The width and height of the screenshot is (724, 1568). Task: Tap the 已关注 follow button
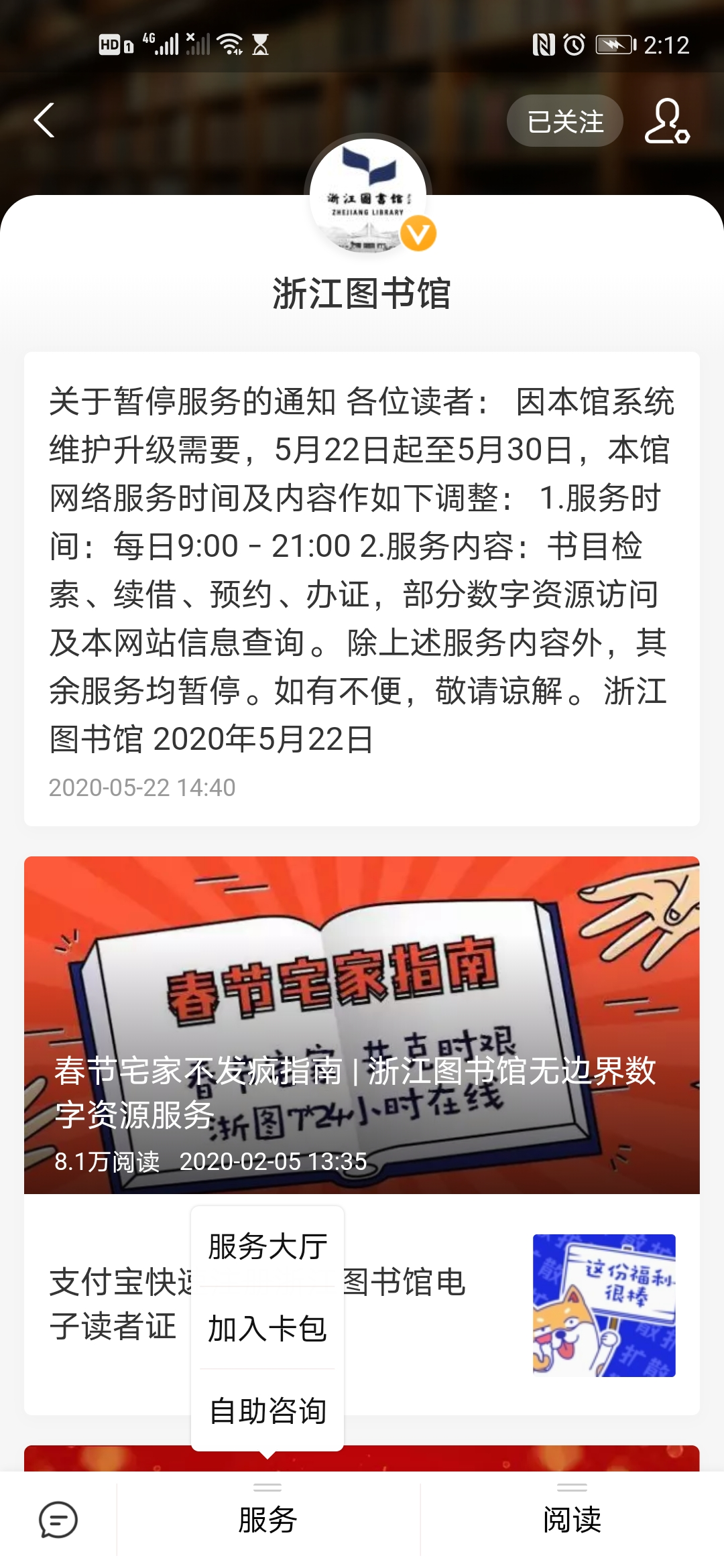point(564,121)
